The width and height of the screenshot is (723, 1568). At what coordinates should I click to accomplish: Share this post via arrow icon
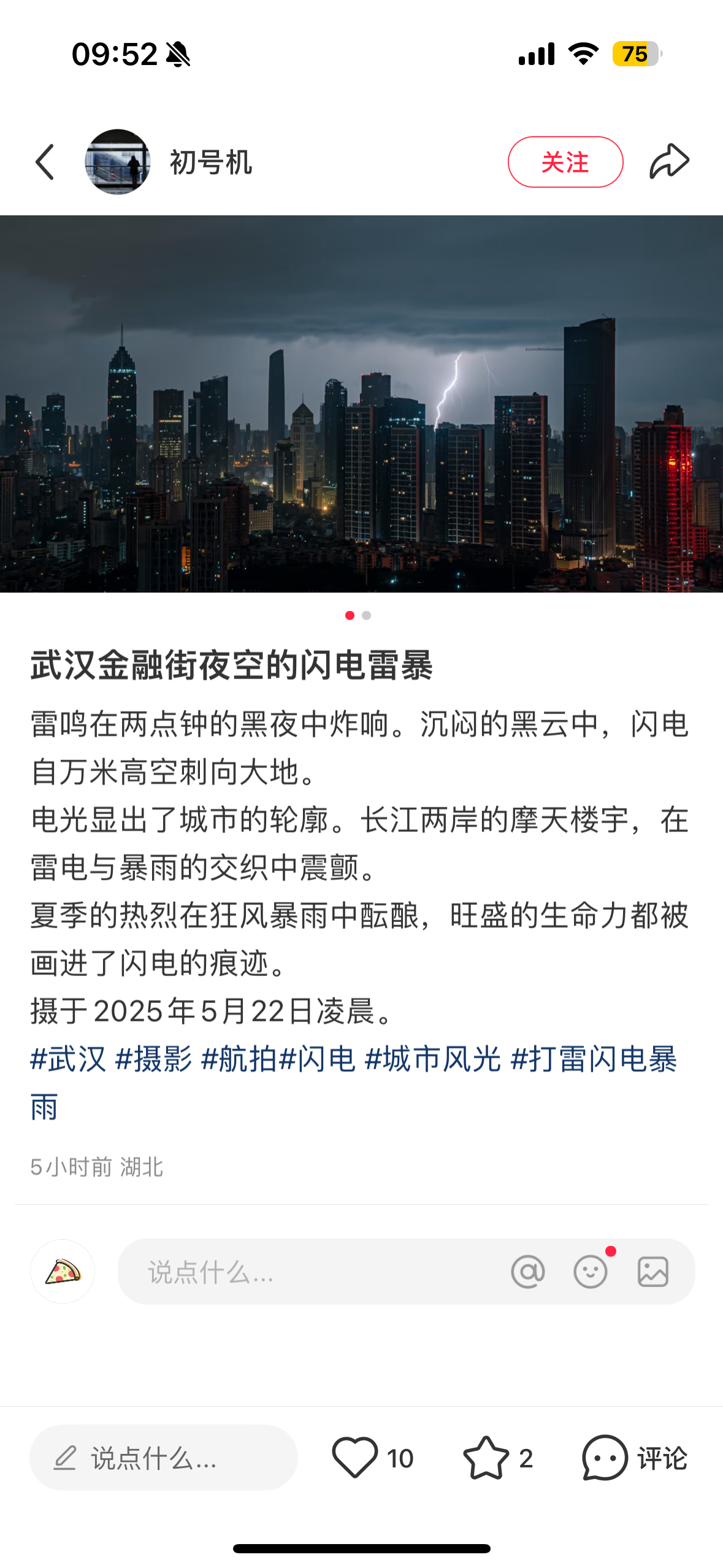pos(669,161)
